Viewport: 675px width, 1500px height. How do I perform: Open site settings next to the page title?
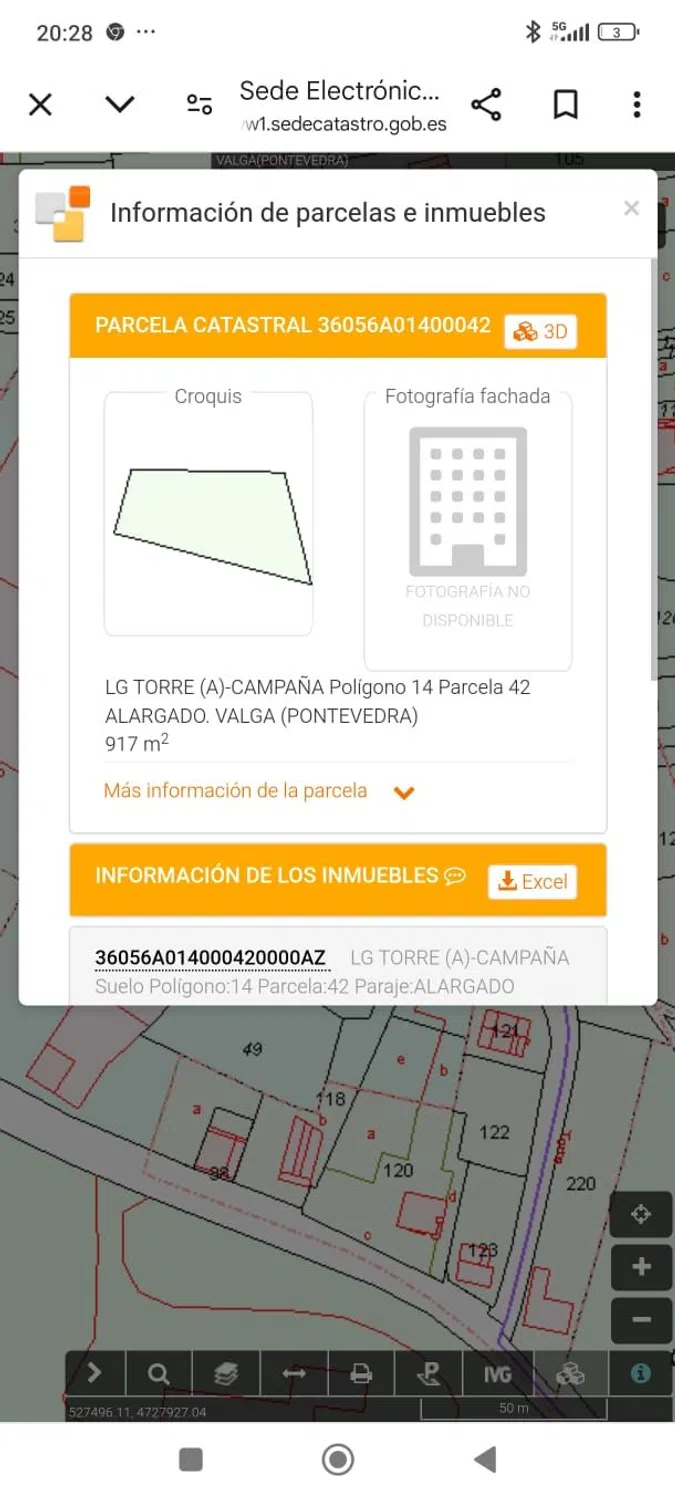tap(199, 104)
